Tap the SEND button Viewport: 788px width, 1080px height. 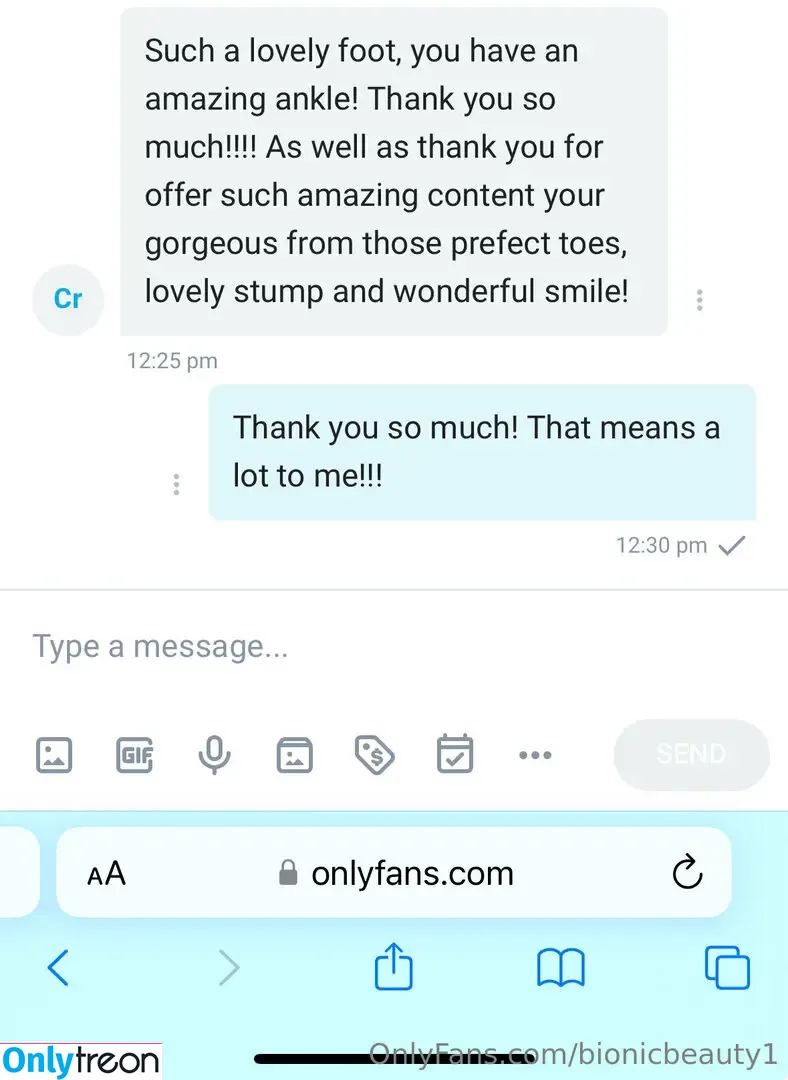691,754
